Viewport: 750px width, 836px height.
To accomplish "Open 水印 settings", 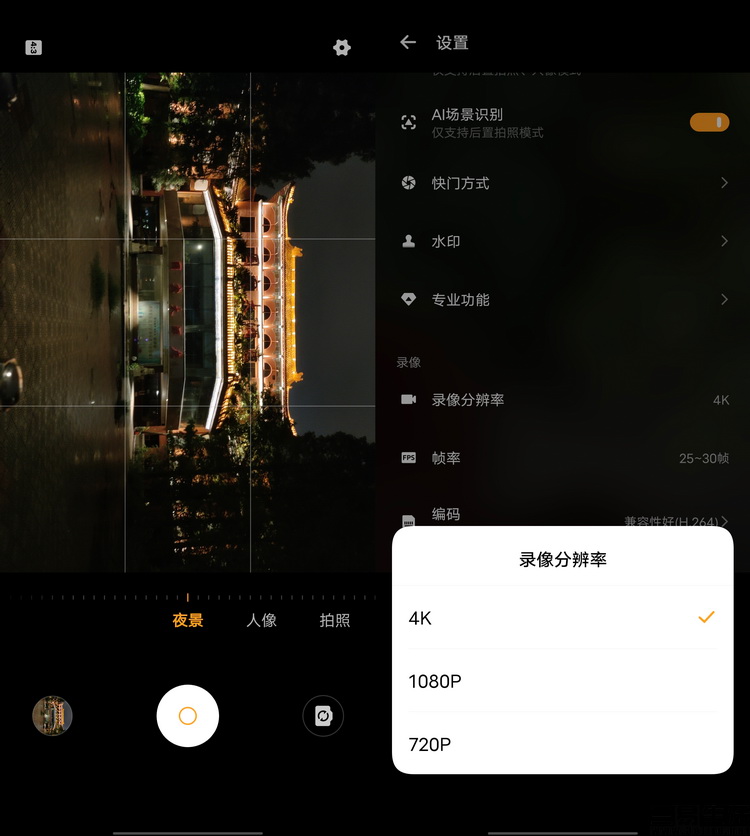I will coord(563,241).
